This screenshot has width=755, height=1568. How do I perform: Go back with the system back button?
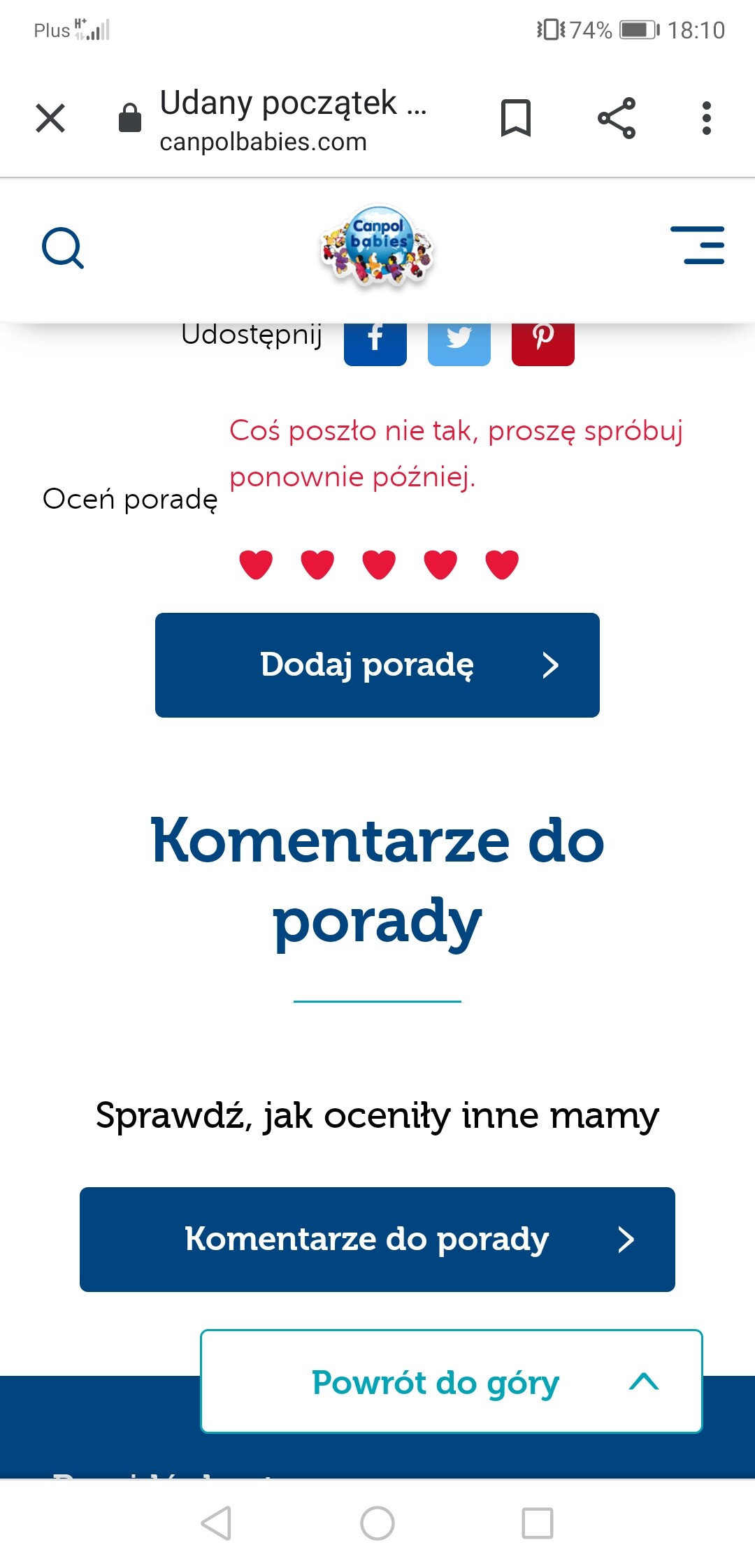[x=217, y=1523]
